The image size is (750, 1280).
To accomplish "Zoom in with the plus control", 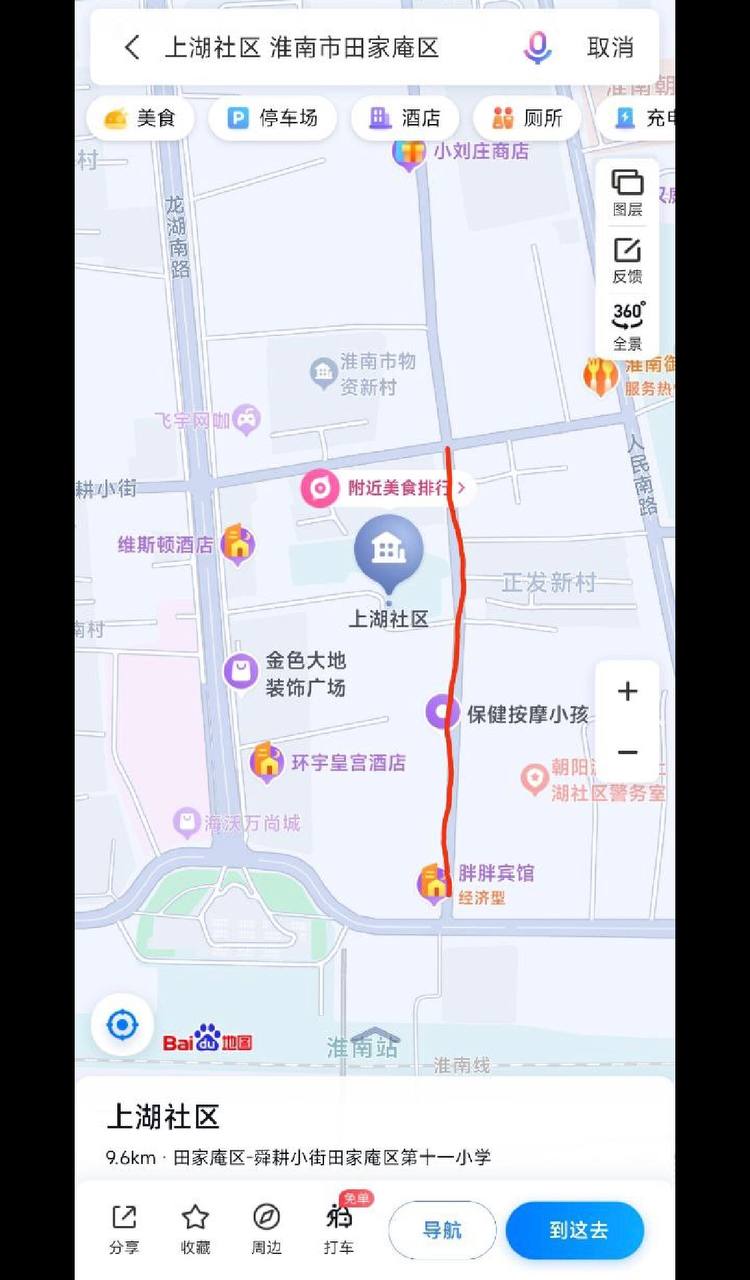I will [x=627, y=691].
